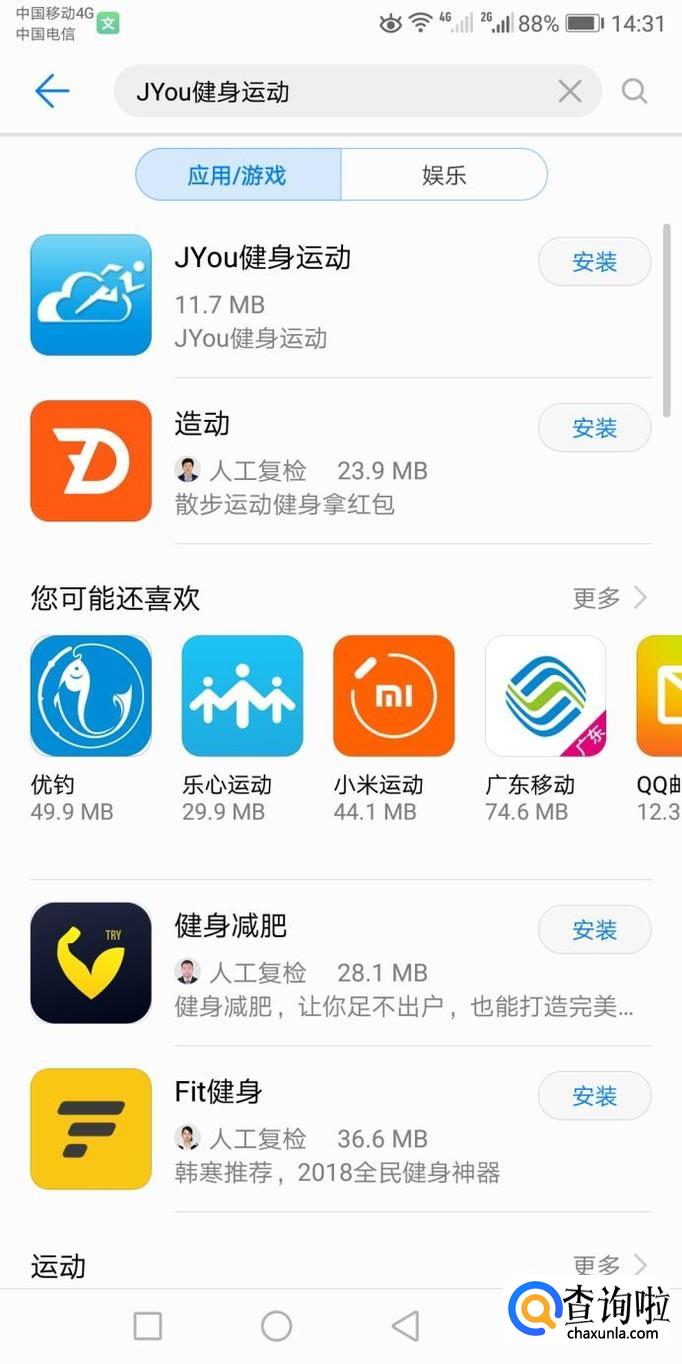
Task: Select the 应用/游戏 tab
Action: pos(238,175)
